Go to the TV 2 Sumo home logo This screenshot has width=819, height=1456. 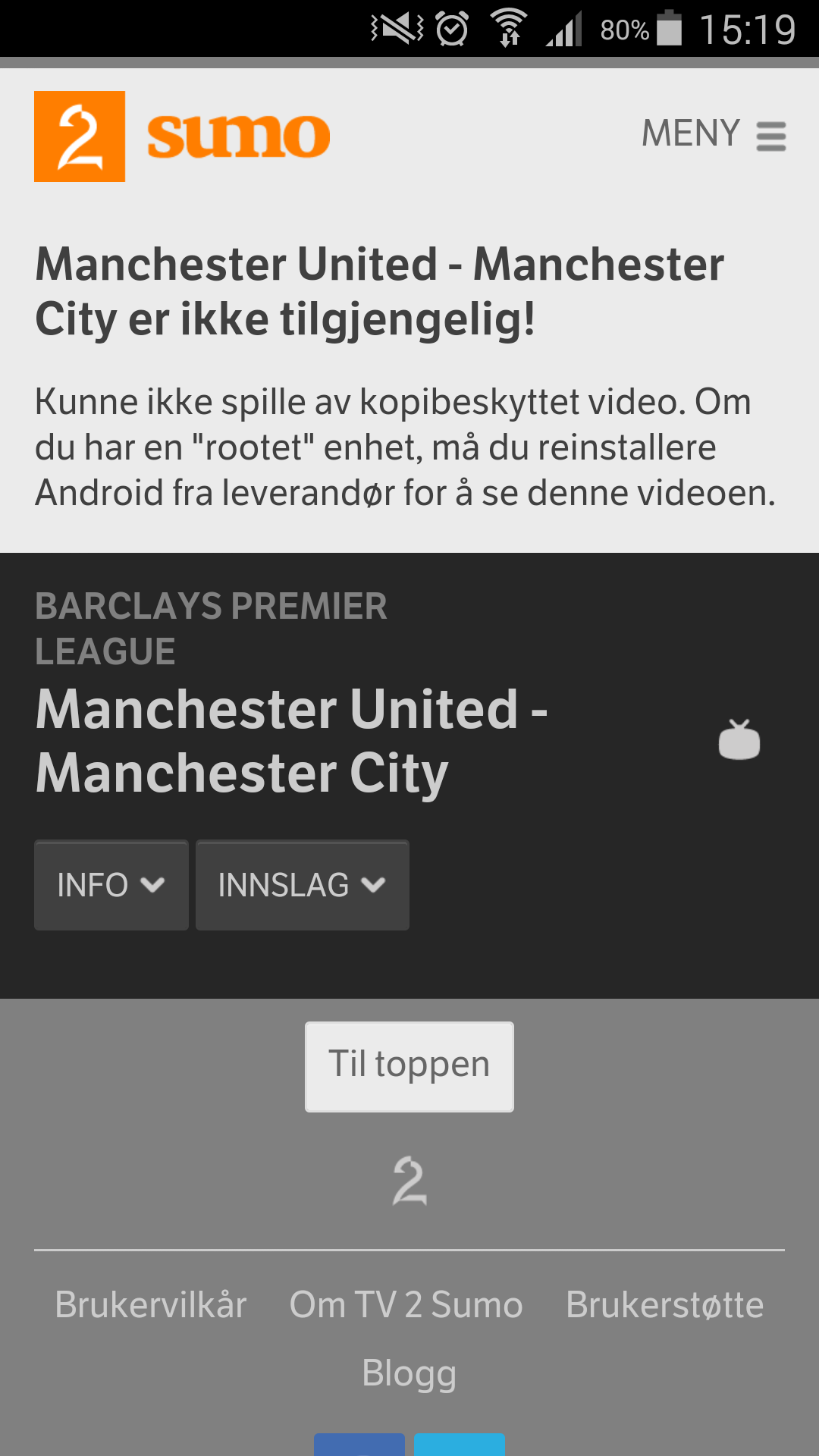pyautogui.click(x=182, y=136)
